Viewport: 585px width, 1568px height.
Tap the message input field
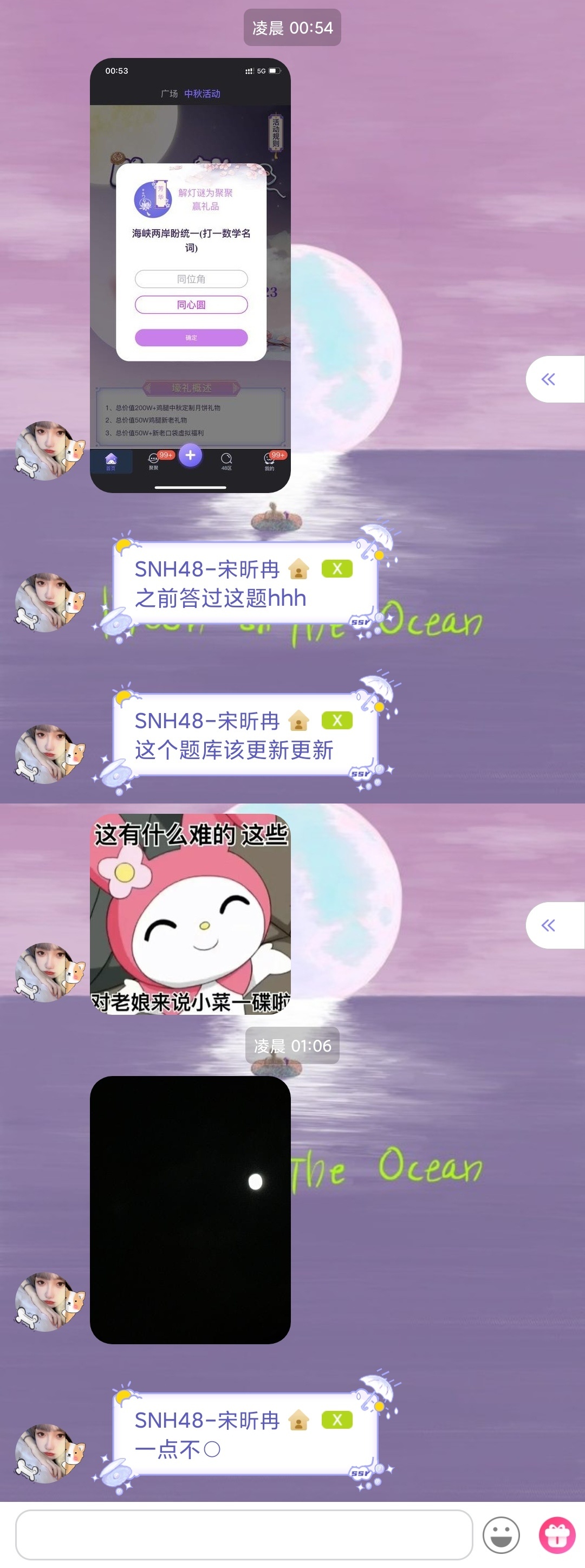tap(244, 1534)
